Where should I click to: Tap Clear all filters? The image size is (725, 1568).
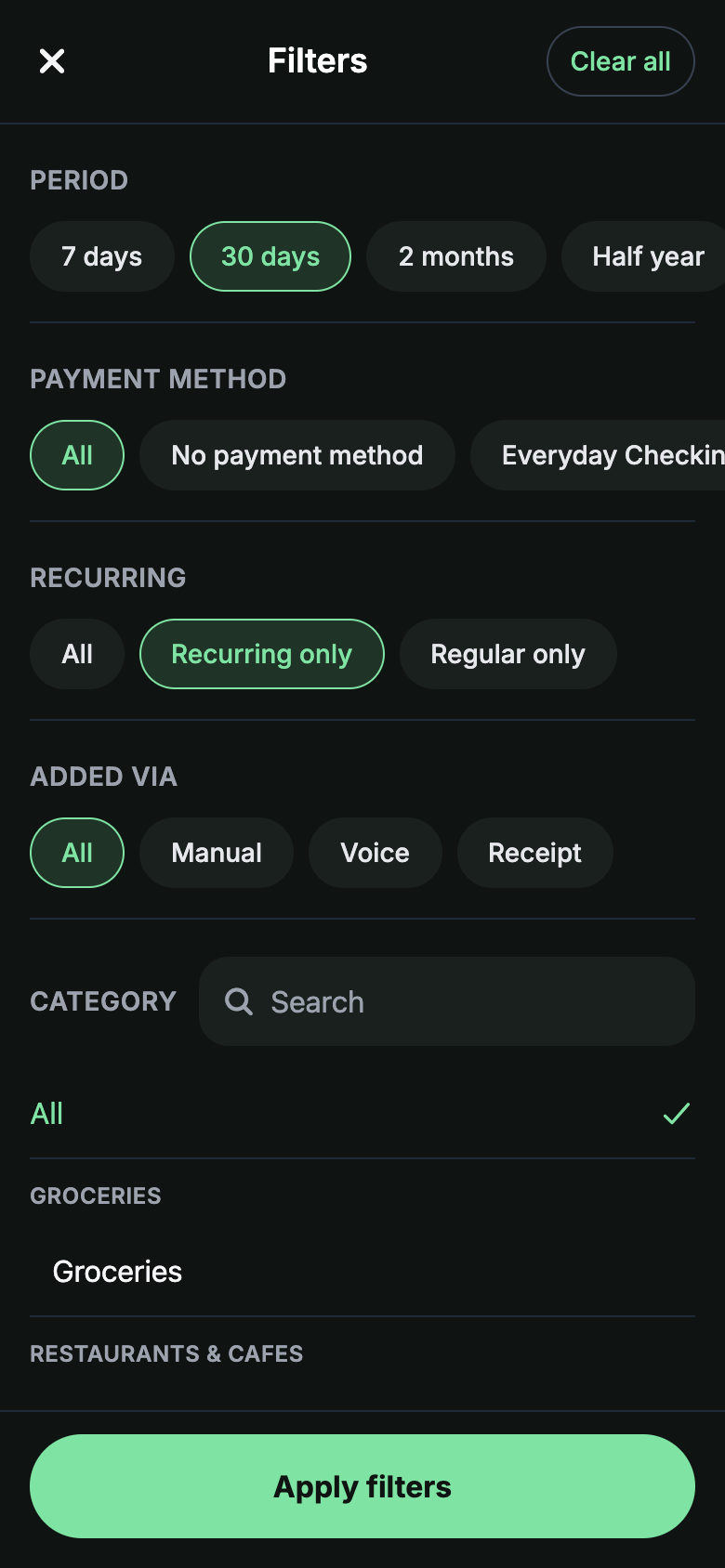click(620, 61)
